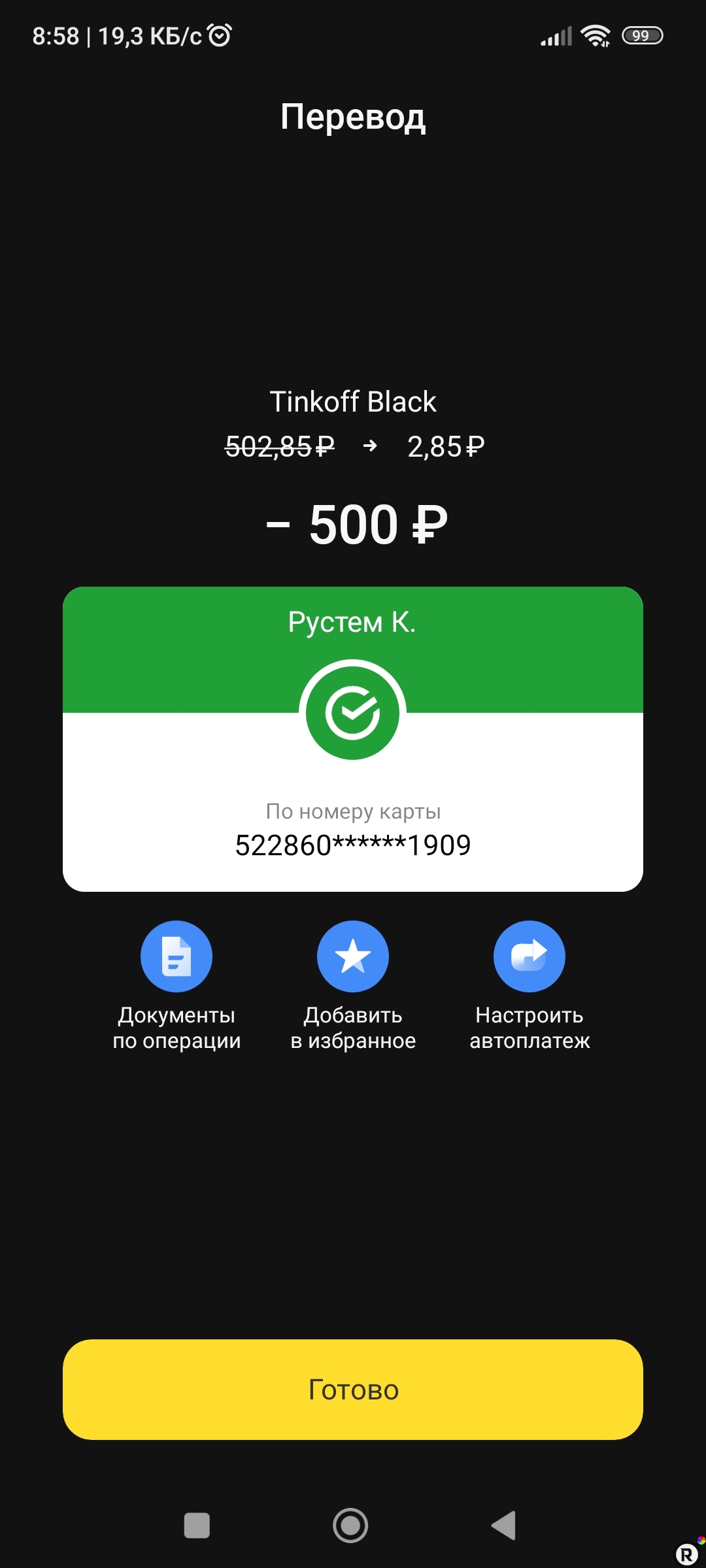
Task: Select the document icon above Документы
Action: (176, 955)
